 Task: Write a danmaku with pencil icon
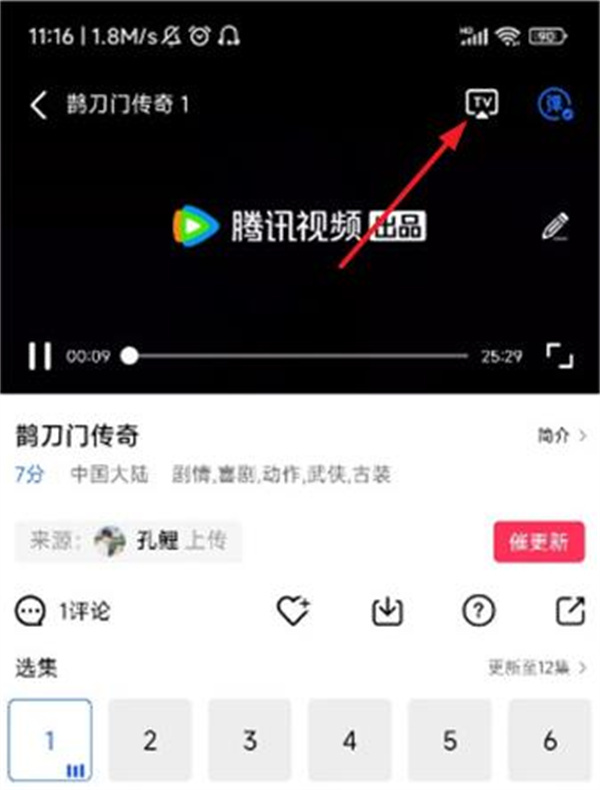pos(554,226)
